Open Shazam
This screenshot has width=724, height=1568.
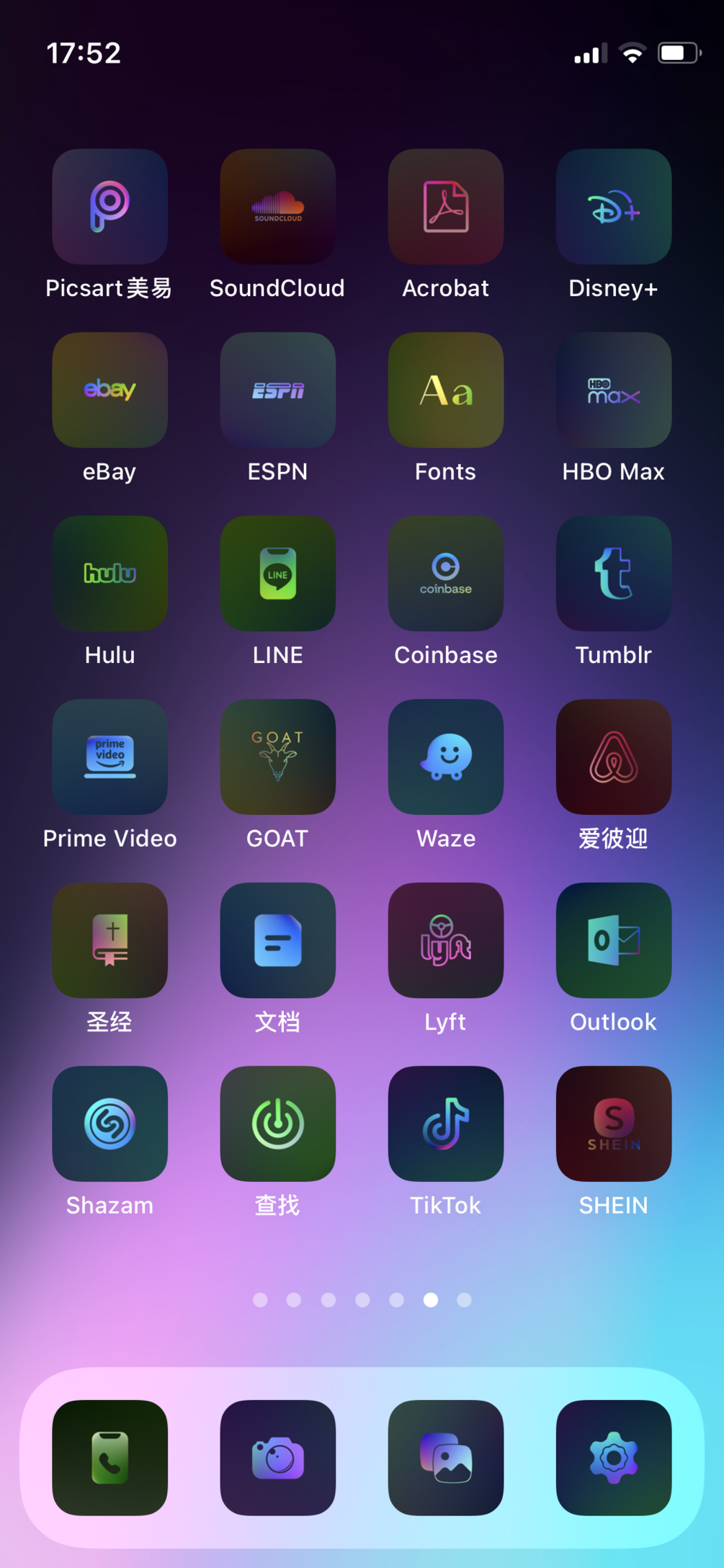pos(110,1123)
